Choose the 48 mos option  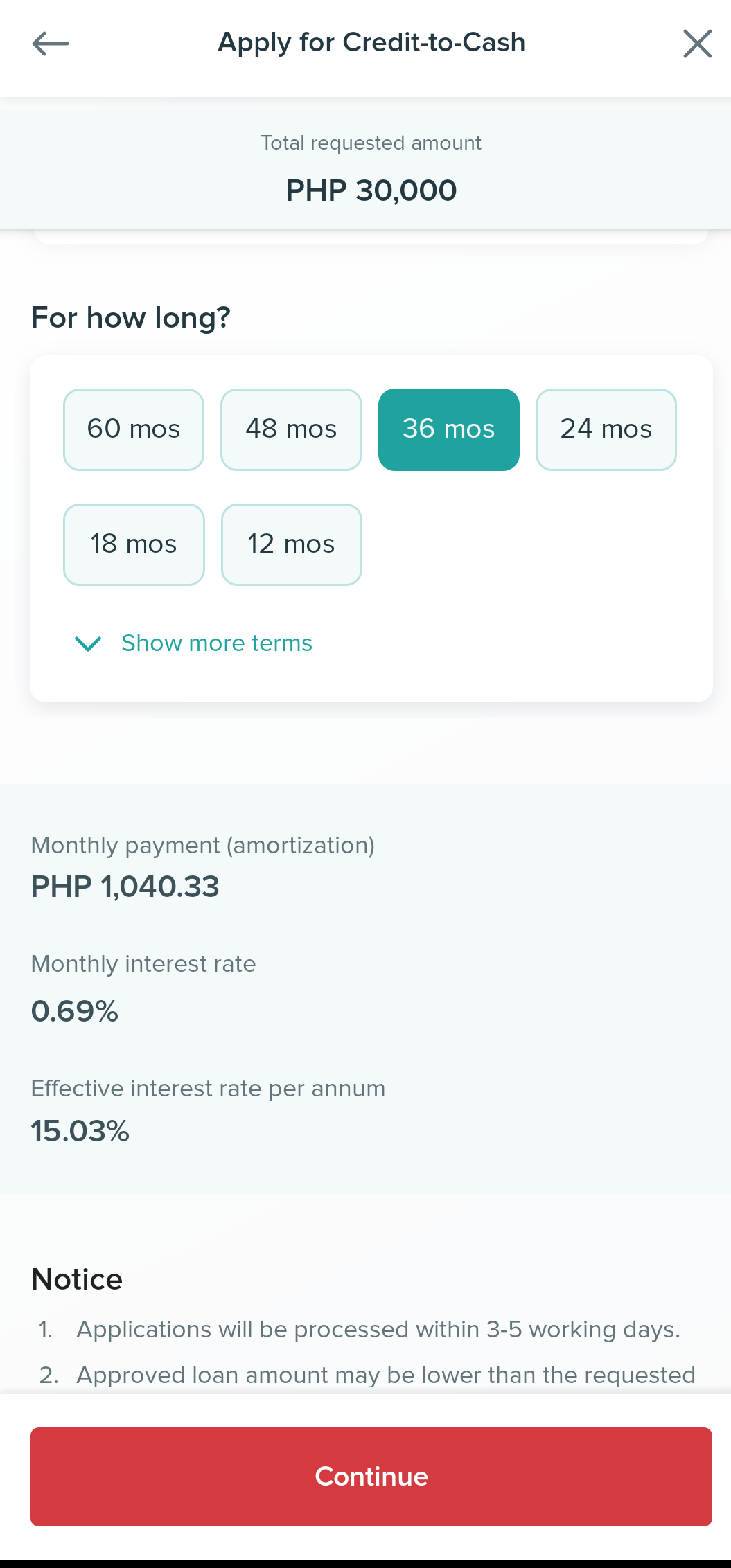[x=291, y=429]
